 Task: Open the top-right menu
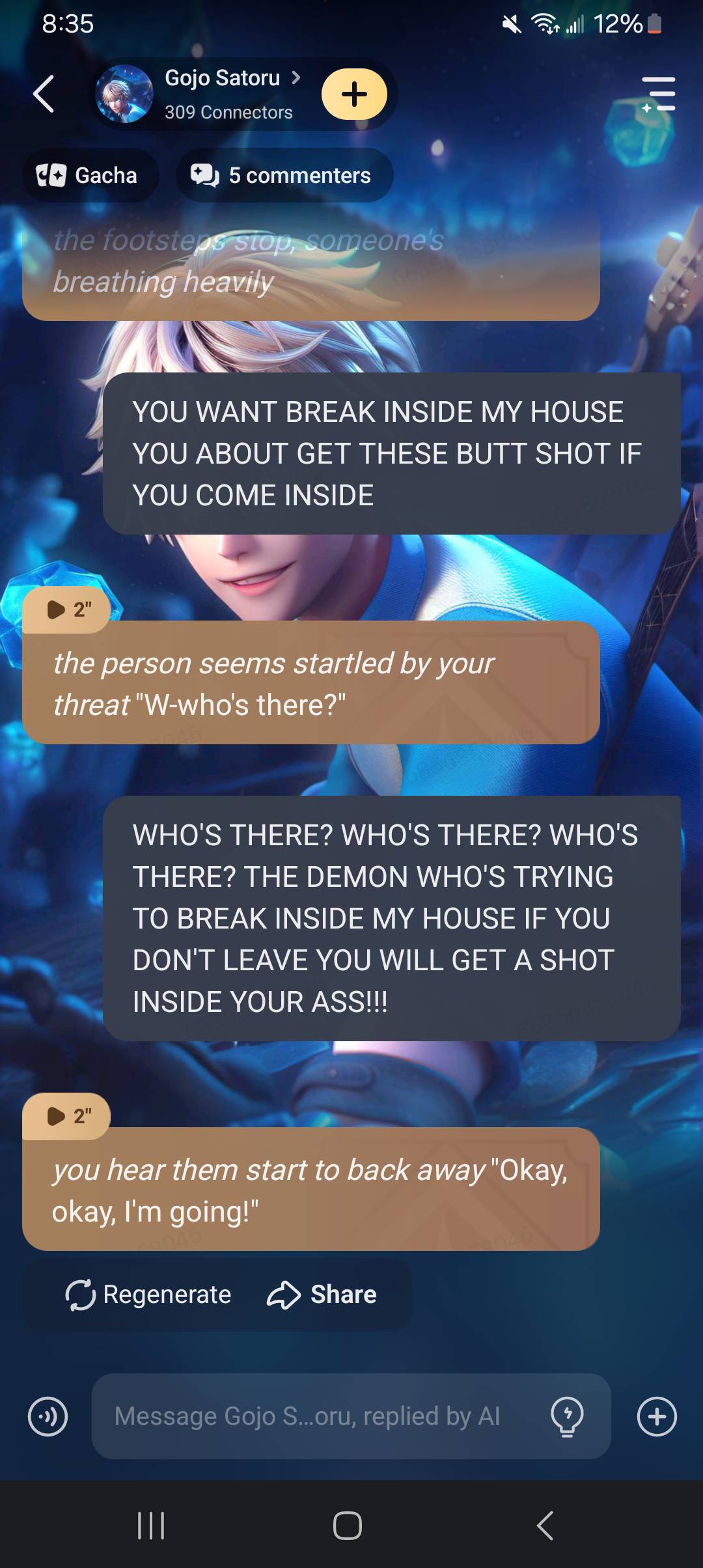coord(659,94)
